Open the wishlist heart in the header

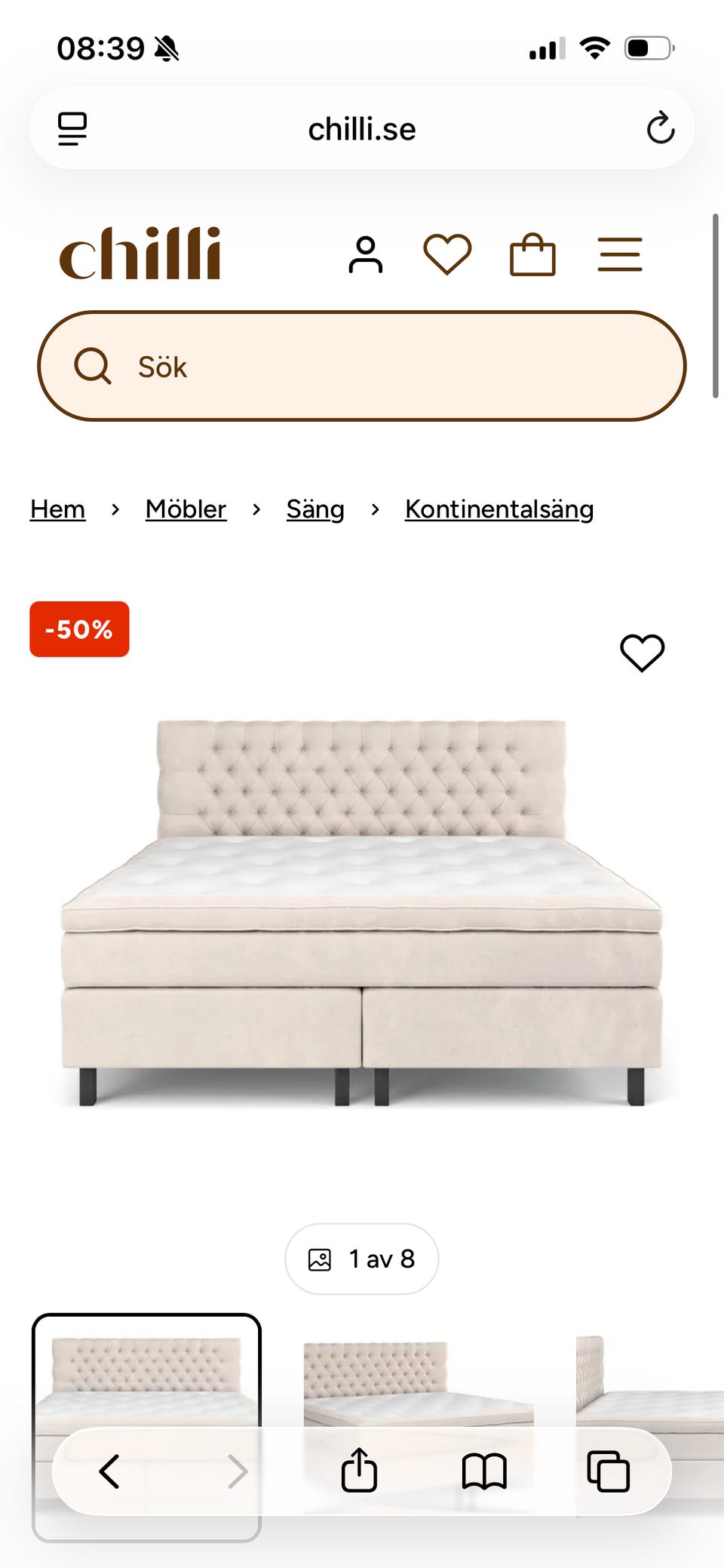click(447, 254)
